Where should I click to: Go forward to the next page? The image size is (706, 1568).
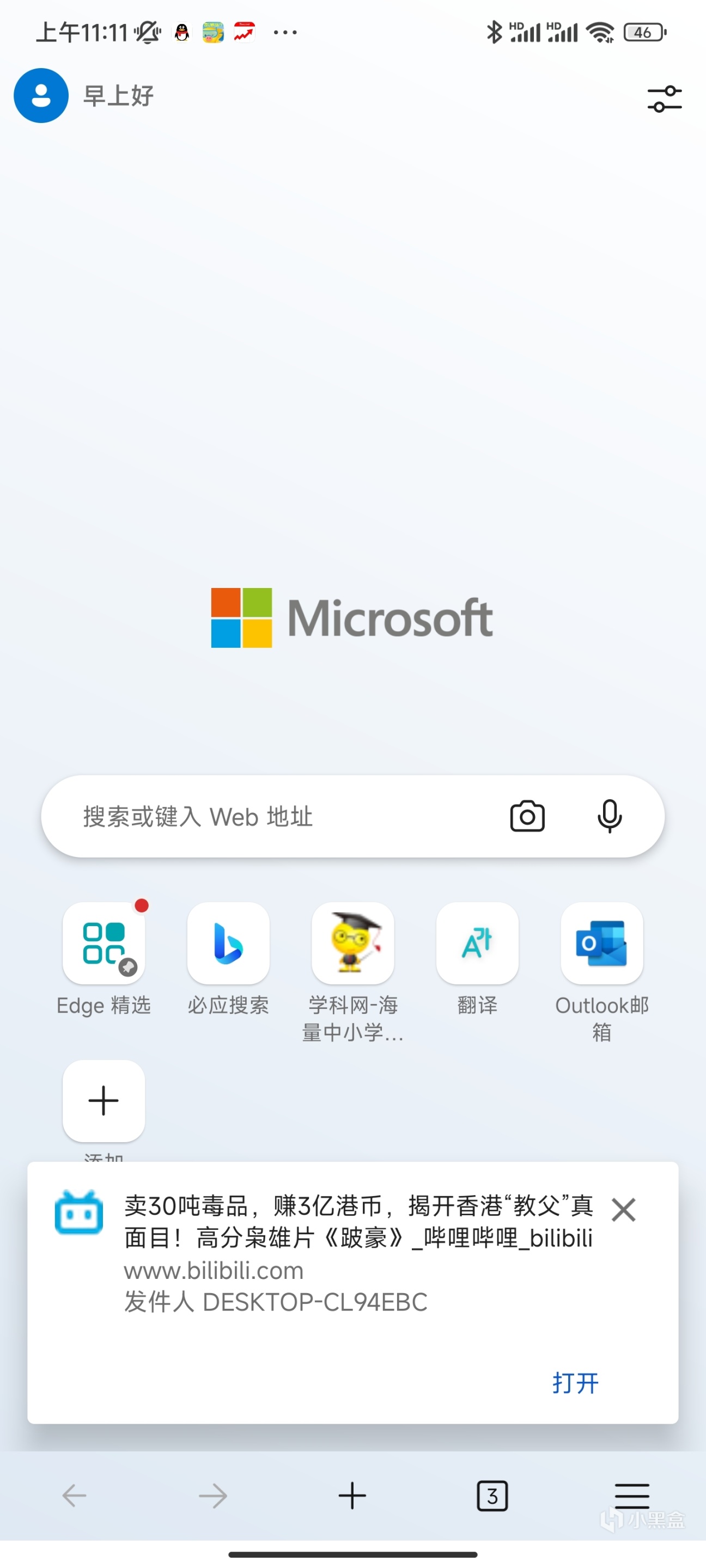[x=213, y=1496]
